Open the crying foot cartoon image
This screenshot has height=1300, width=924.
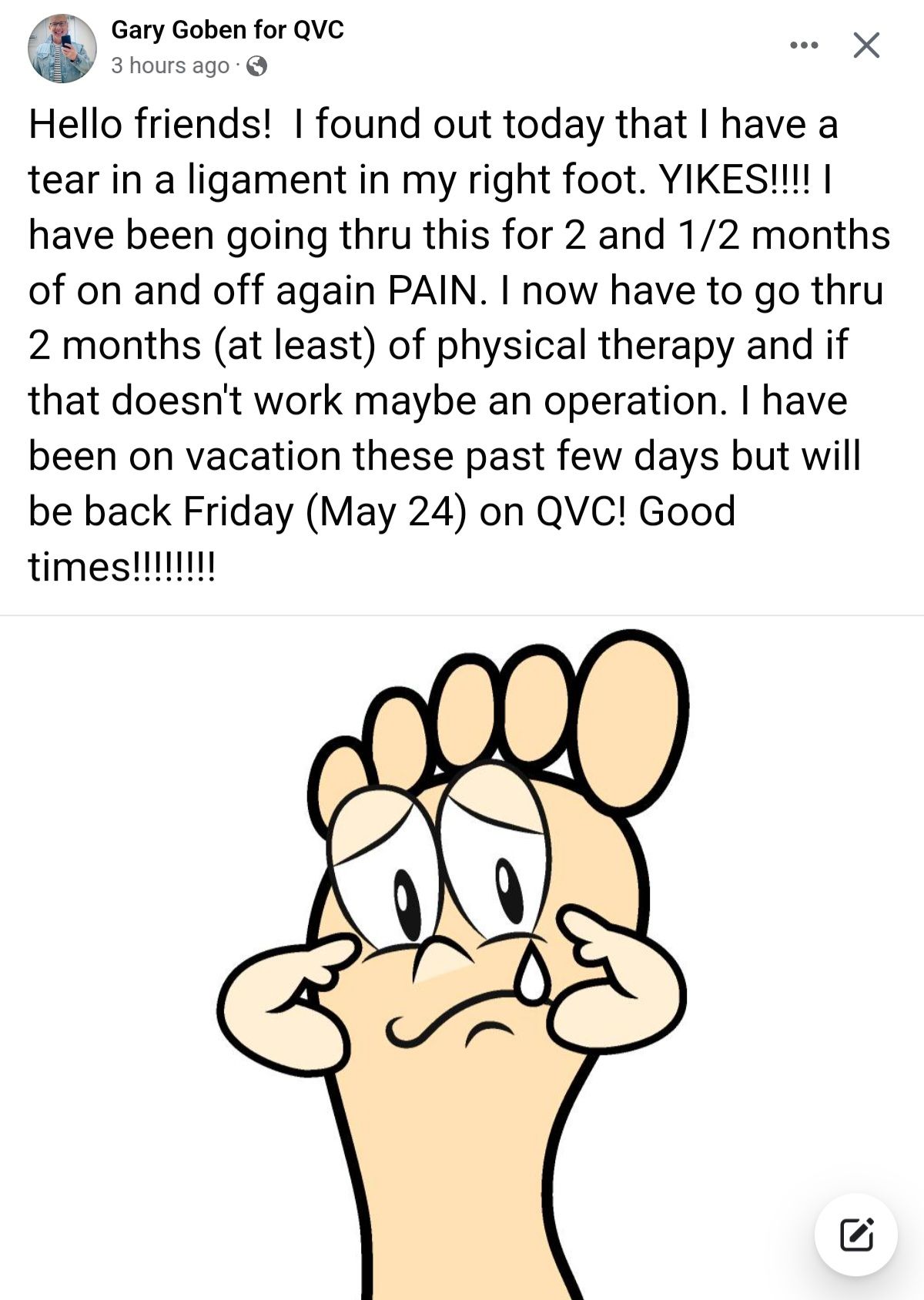tap(462, 955)
